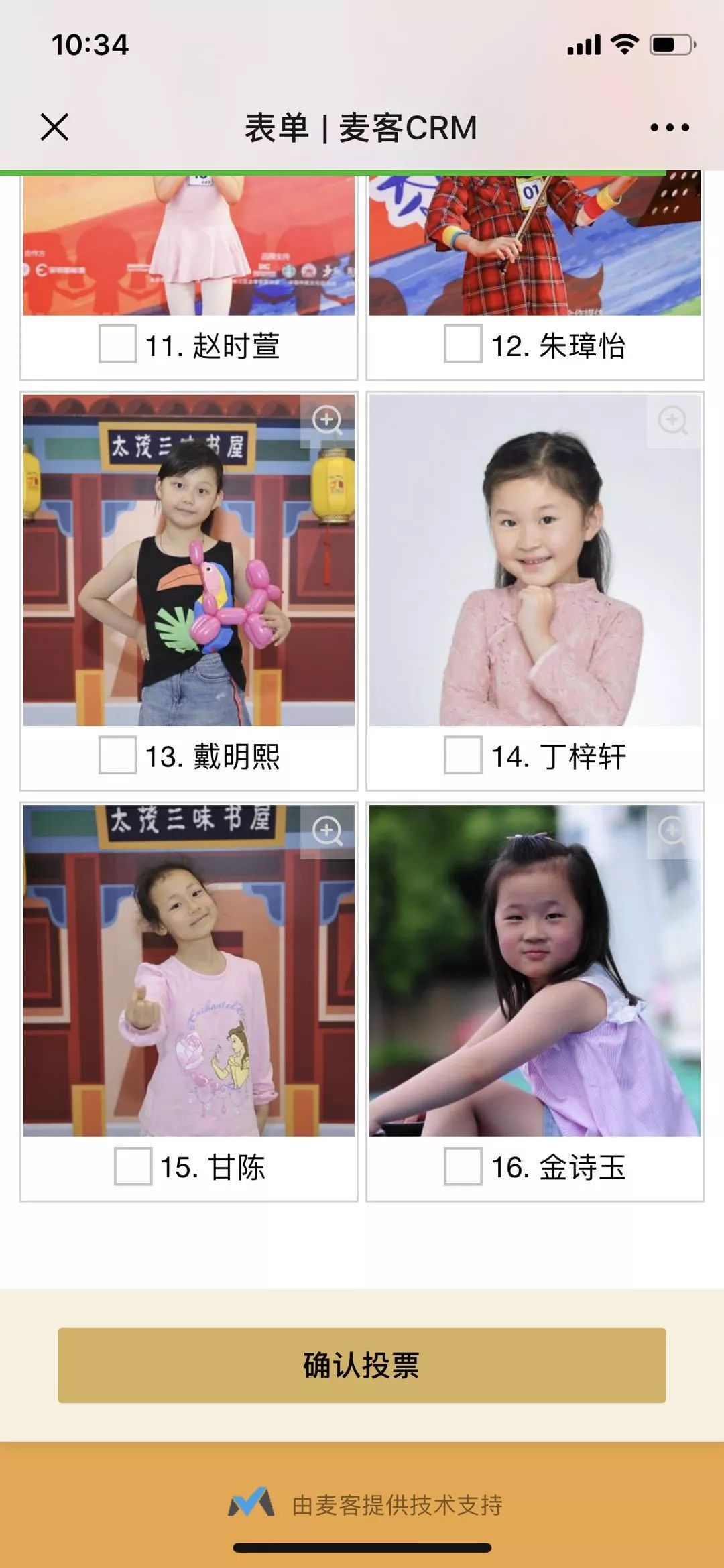Screen dimensions: 724x1568
Task: Open 由麦客提供技术支持 footer link
Action: pos(365,1505)
